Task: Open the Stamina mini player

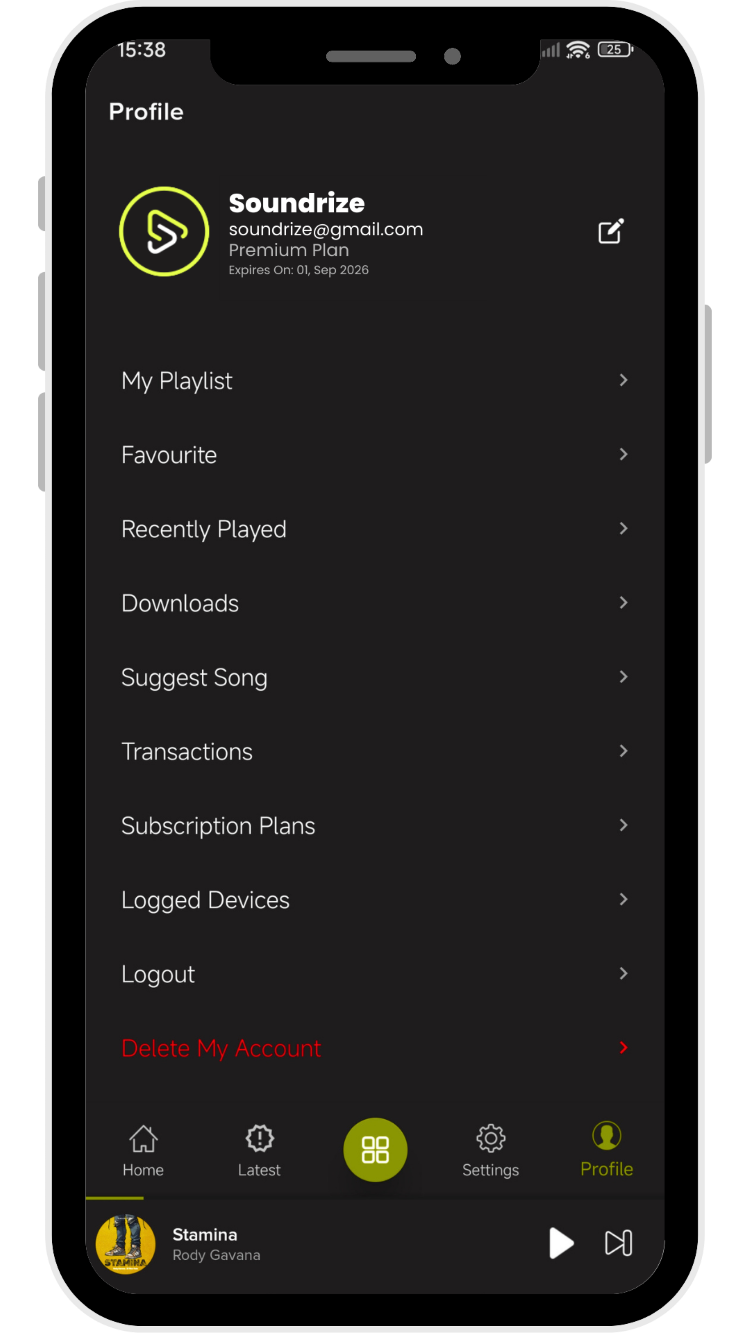Action: pos(300,1243)
